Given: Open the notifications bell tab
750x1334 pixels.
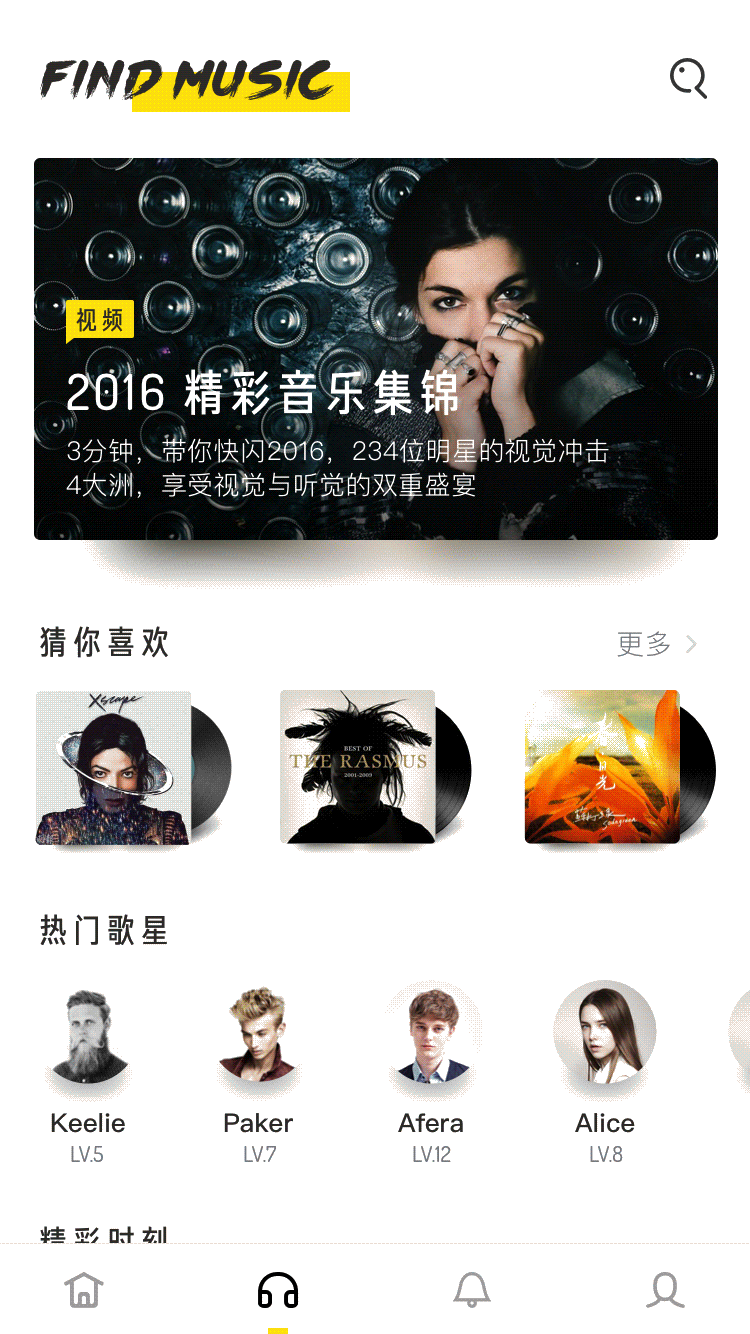Looking at the screenshot, I should pyautogui.click(x=472, y=1290).
